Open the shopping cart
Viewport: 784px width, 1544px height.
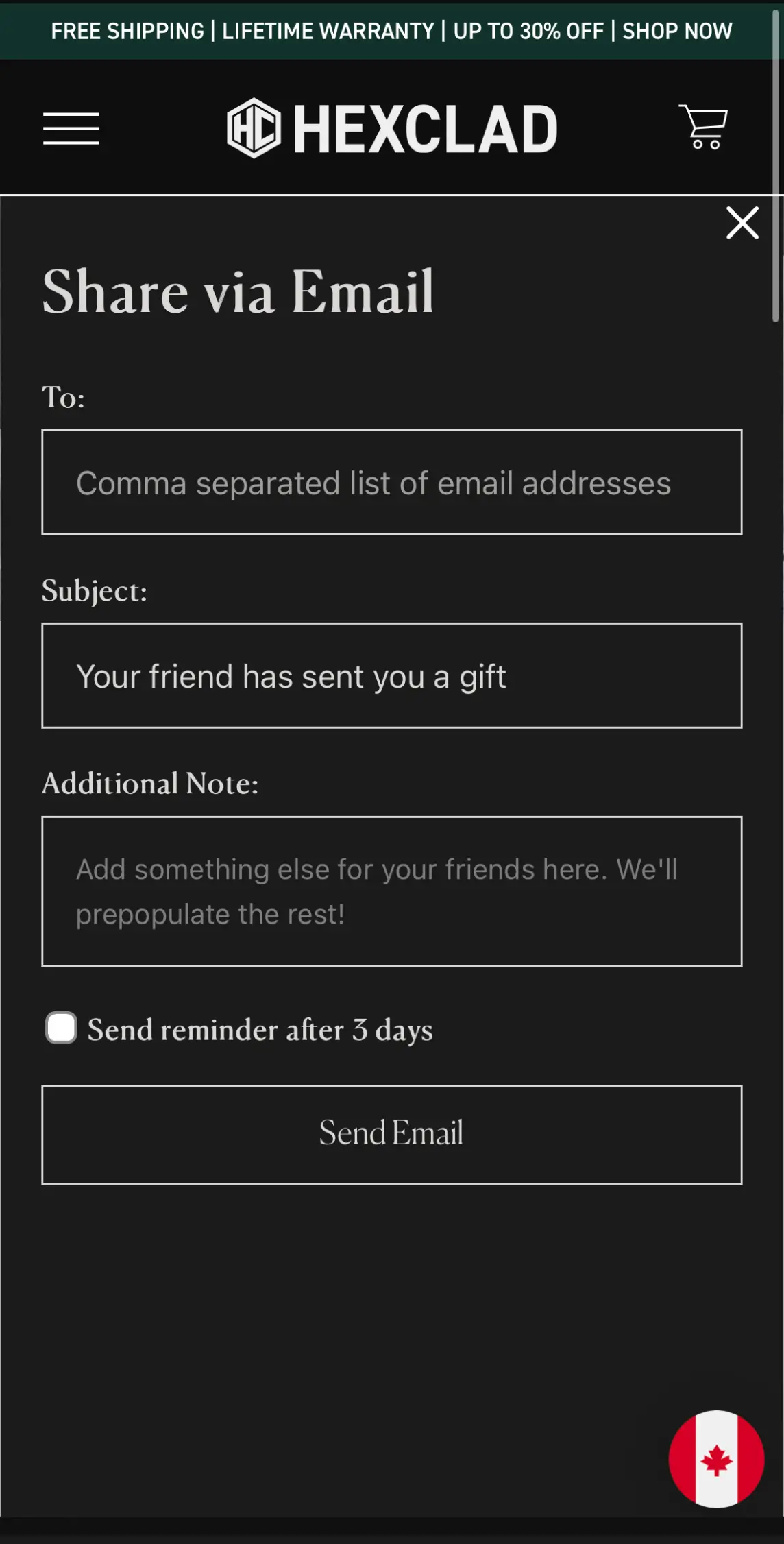click(x=703, y=127)
